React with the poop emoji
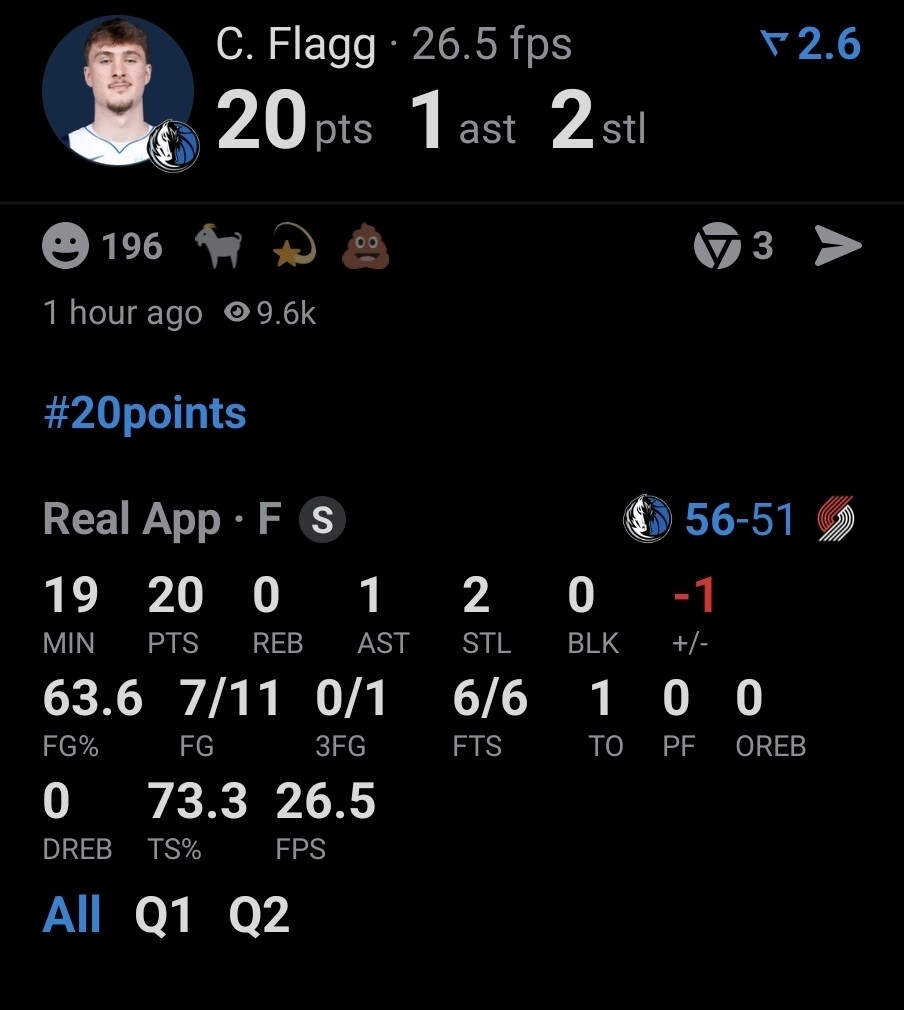 tap(365, 246)
